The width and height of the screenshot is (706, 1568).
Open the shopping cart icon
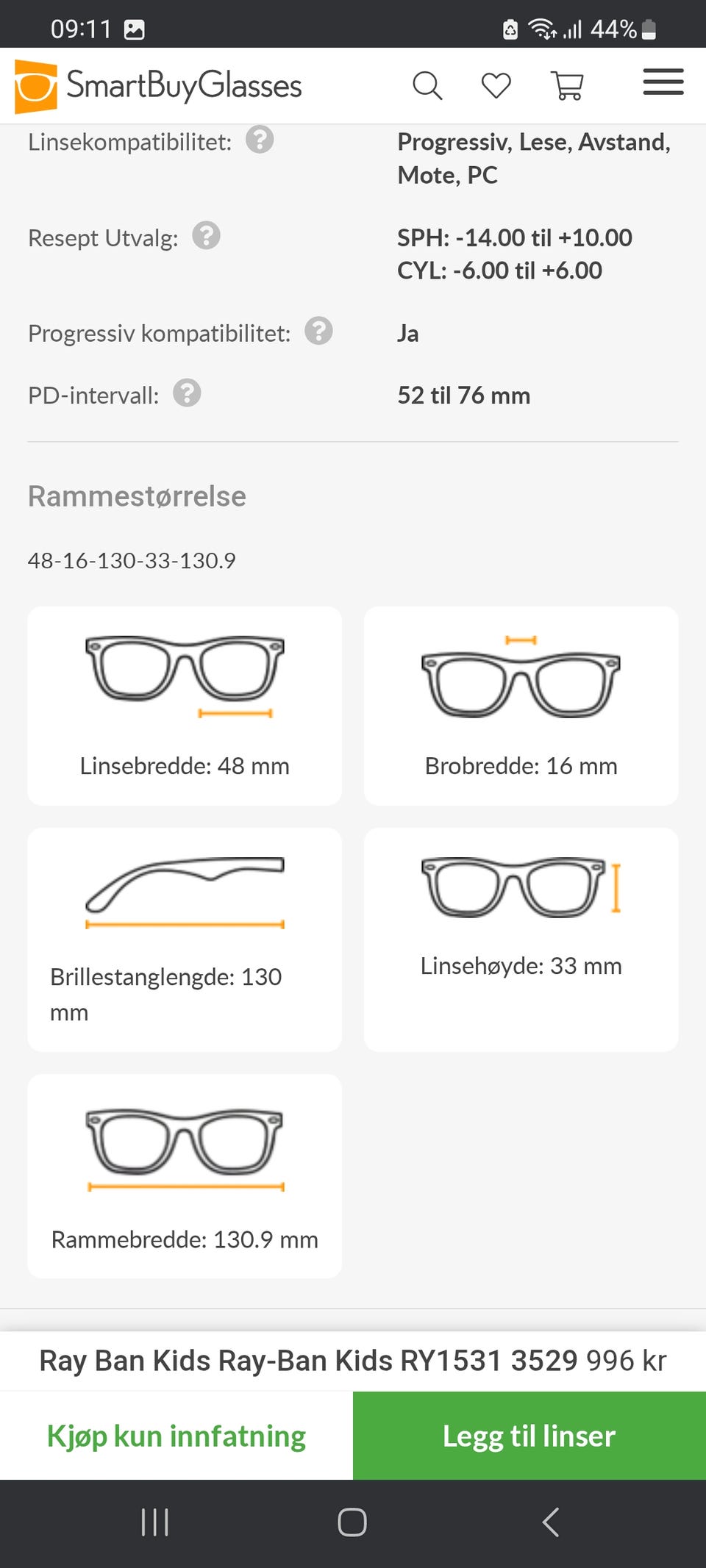coord(567,84)
